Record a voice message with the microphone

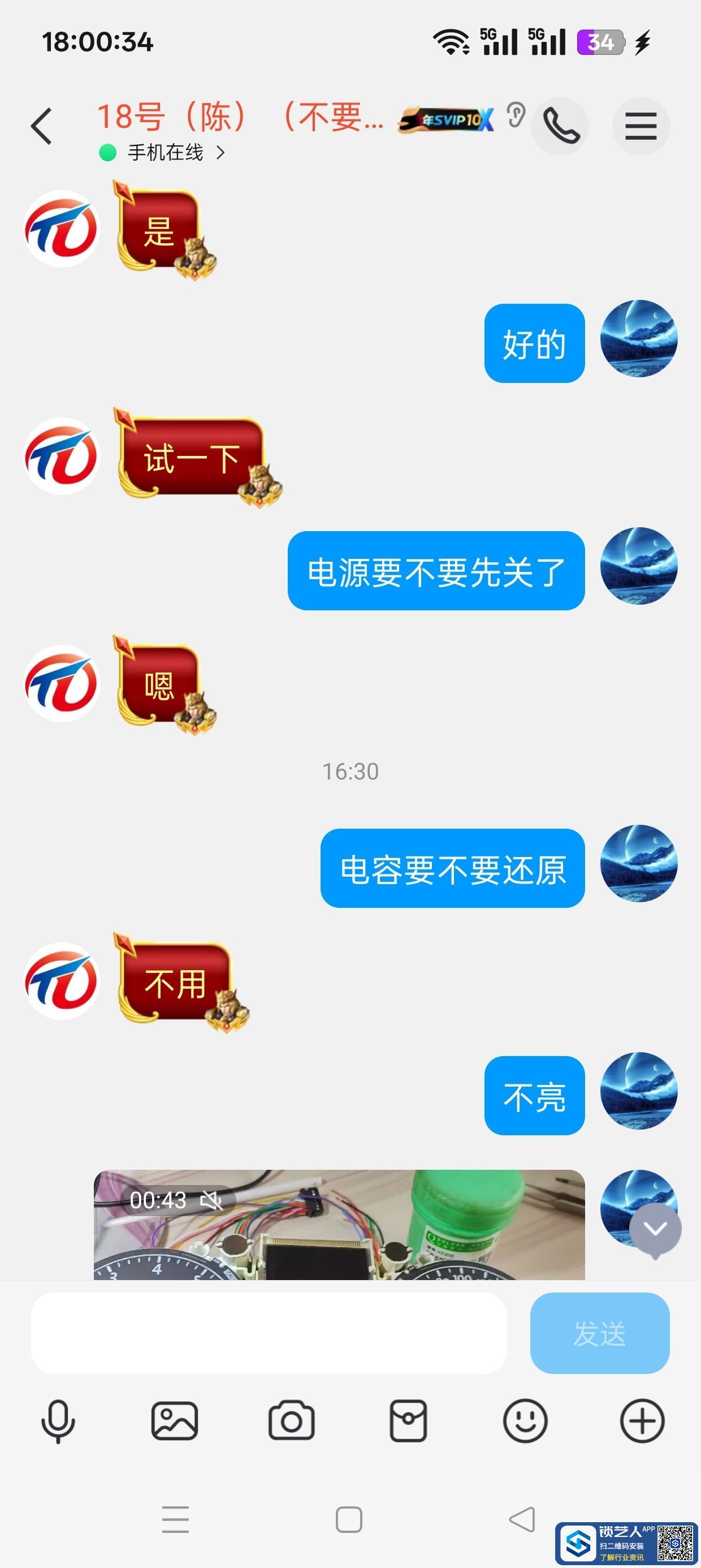pos(58,1421)
